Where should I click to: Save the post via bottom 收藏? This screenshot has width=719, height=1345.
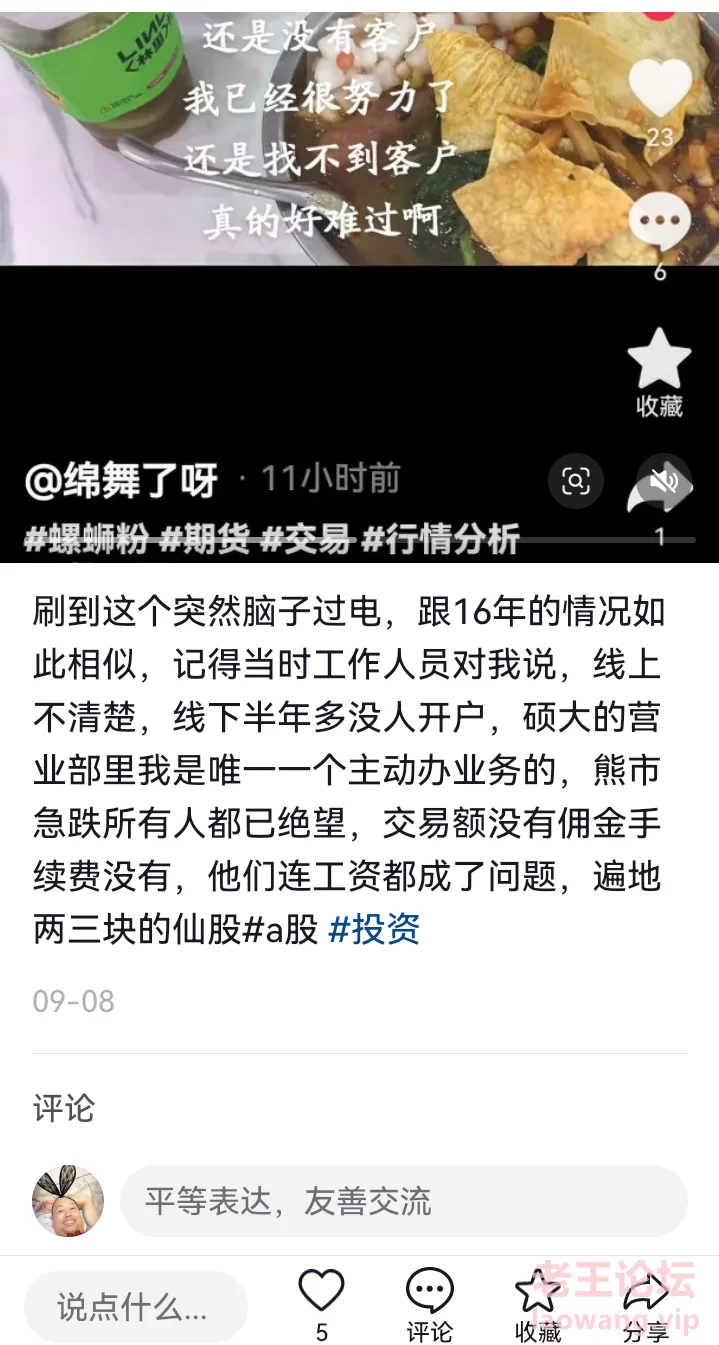(538, 1304)
